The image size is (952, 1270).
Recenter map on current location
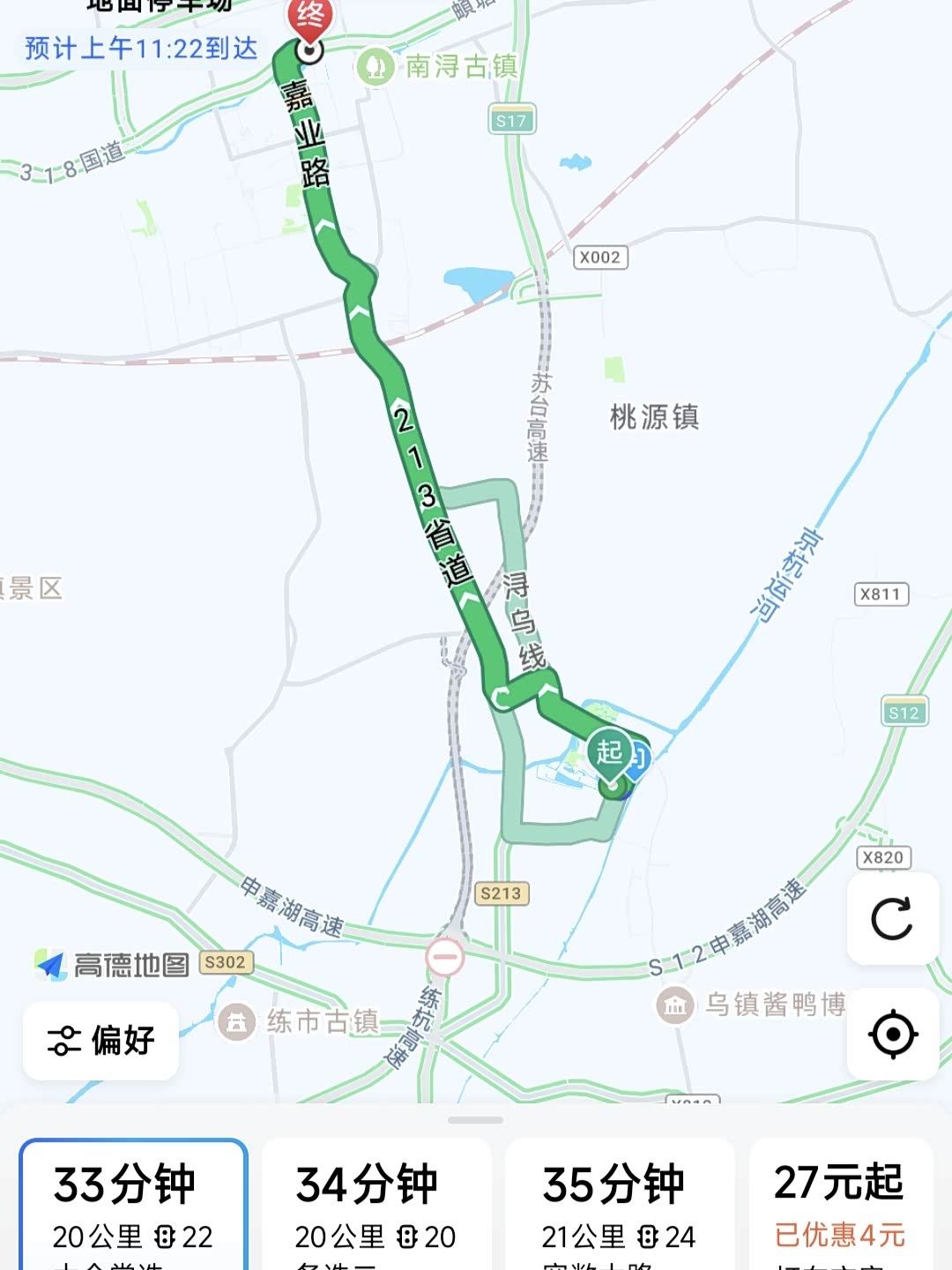[892, 1034]
